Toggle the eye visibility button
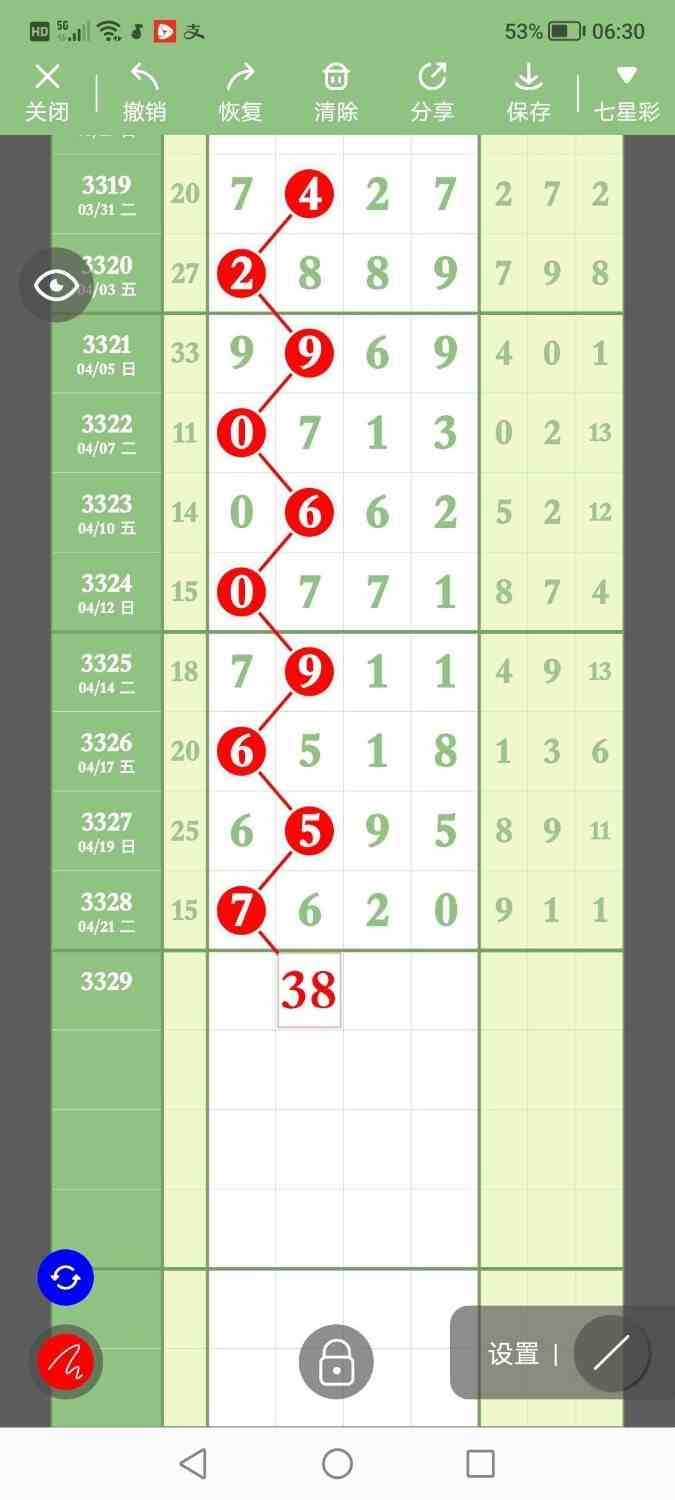 tap(56, 285)
